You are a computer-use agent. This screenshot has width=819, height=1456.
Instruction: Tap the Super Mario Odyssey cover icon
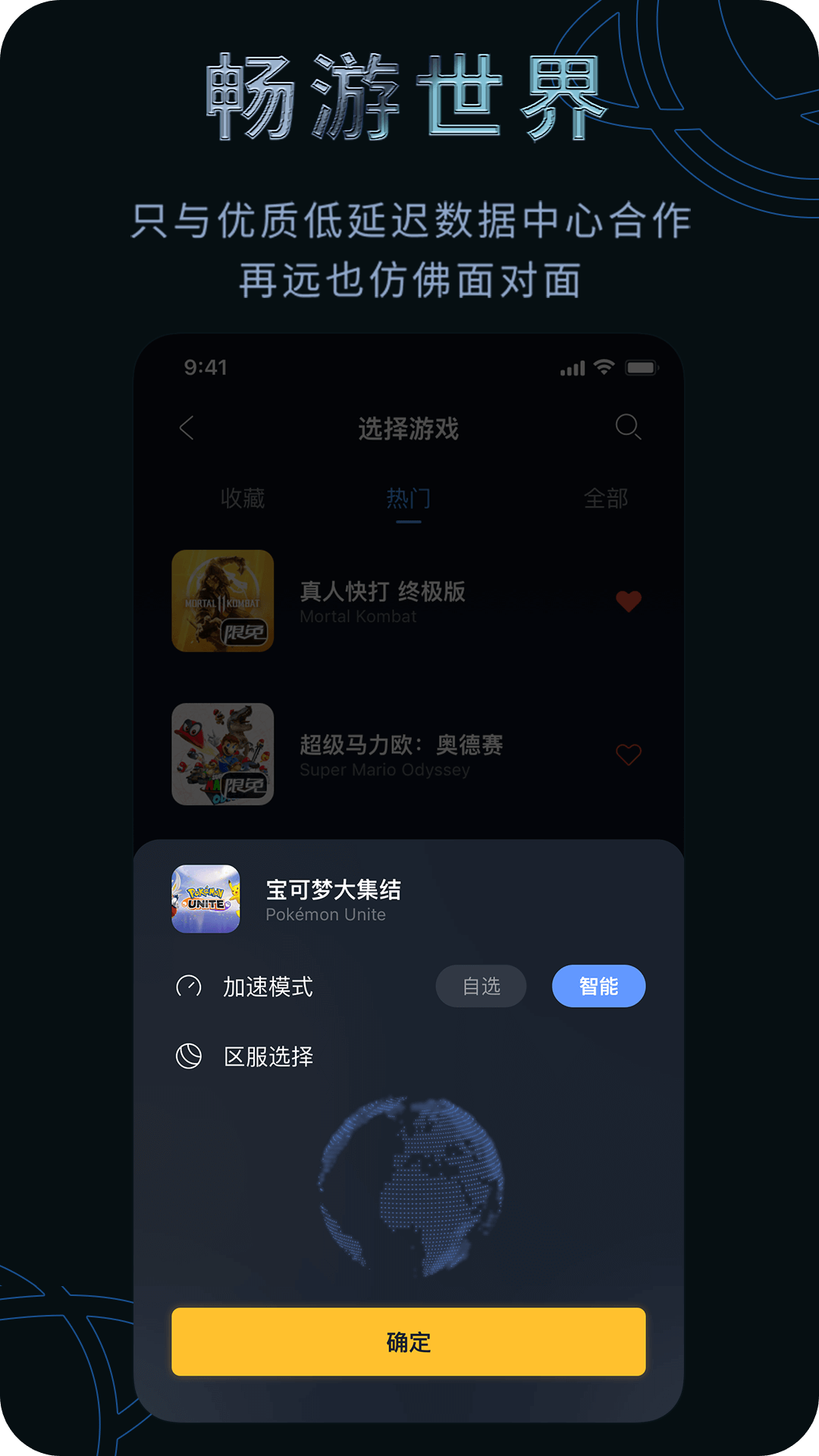224,755
